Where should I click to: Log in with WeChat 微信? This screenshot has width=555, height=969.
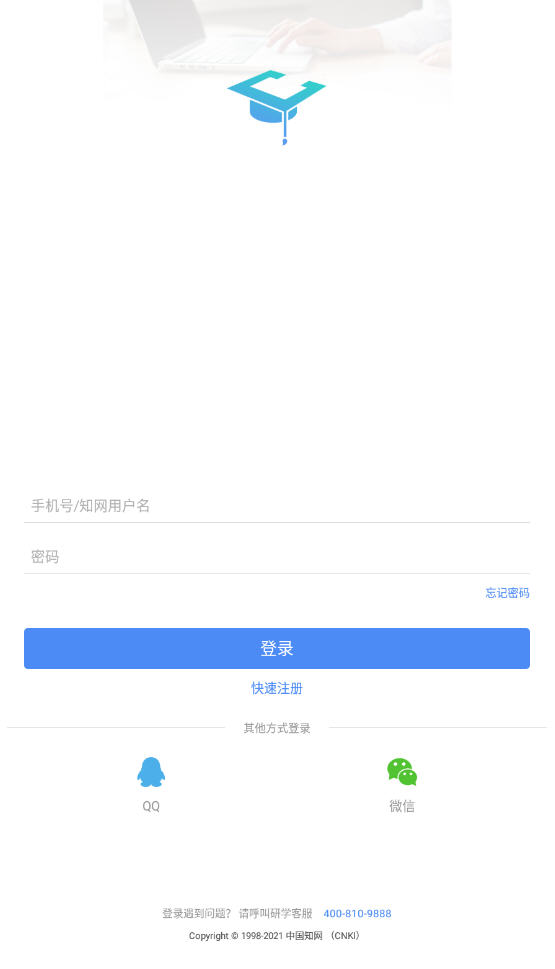[x=402, y=784]
